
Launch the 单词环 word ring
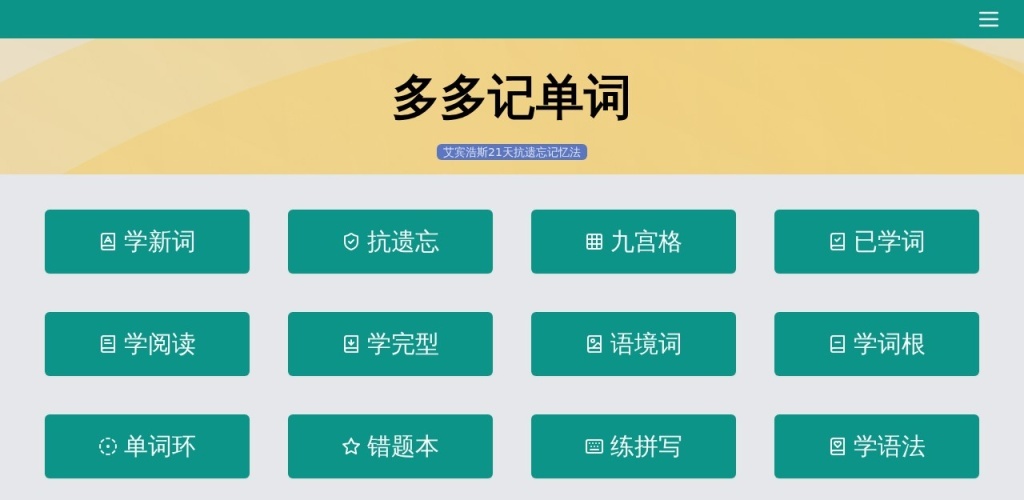click(147, 446)
